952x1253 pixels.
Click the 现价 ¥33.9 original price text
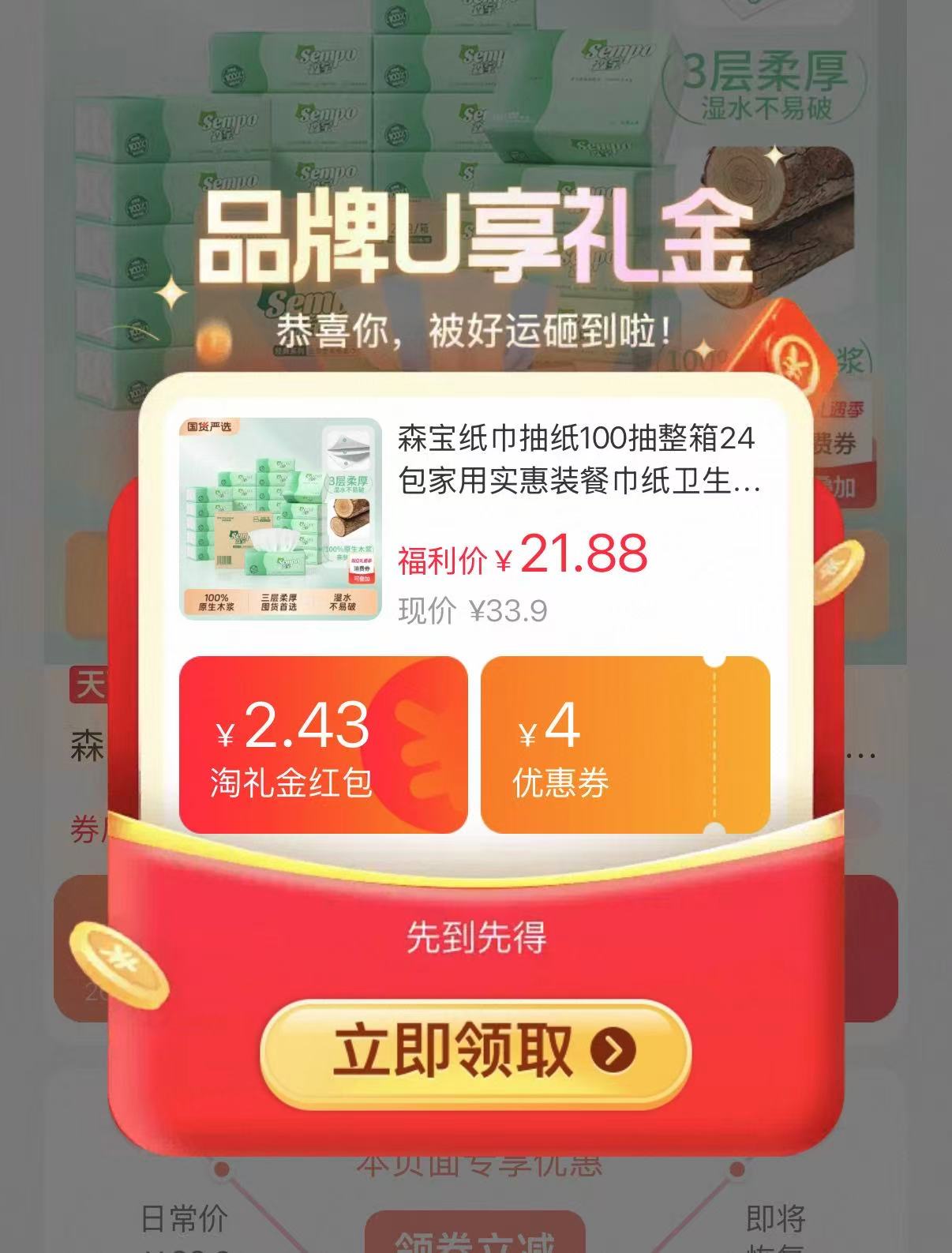[x=474, y=610]
